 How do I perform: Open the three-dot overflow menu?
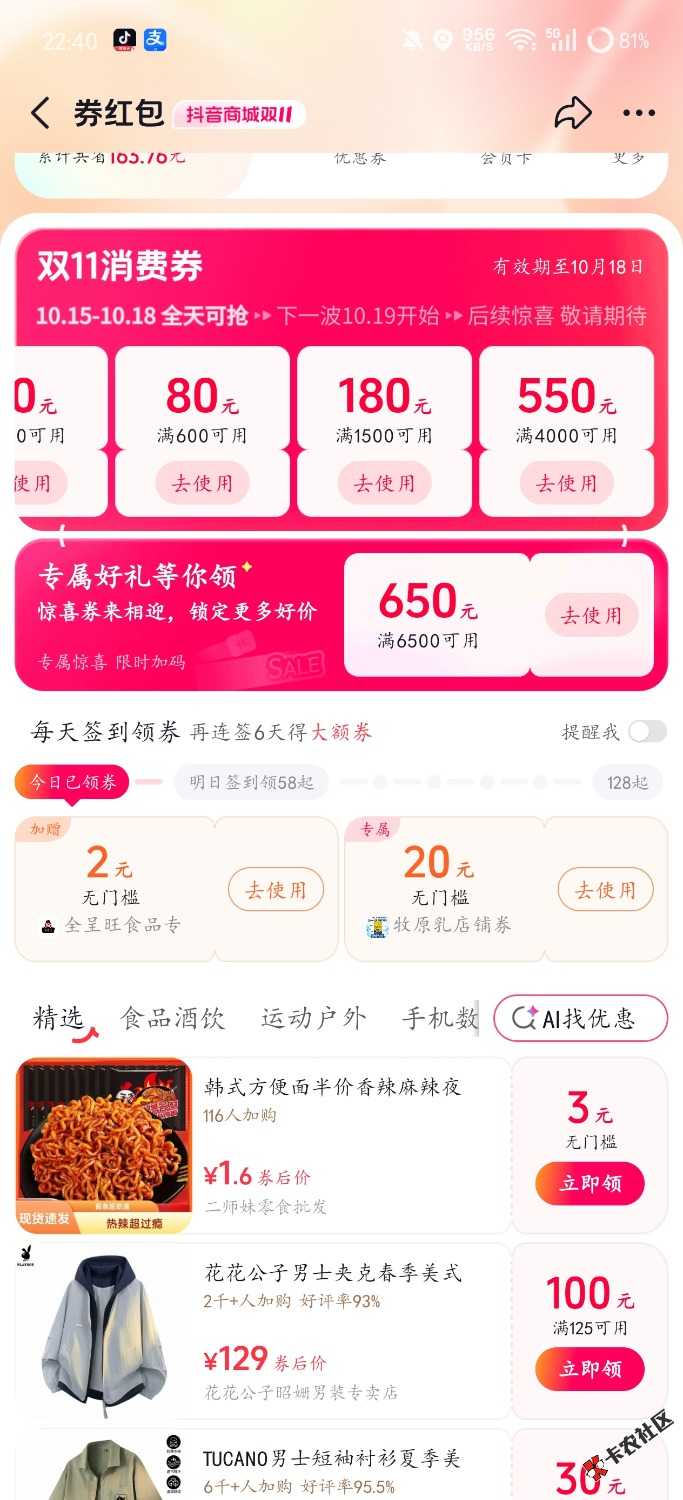pyautogui.click(x=639, y=113)
